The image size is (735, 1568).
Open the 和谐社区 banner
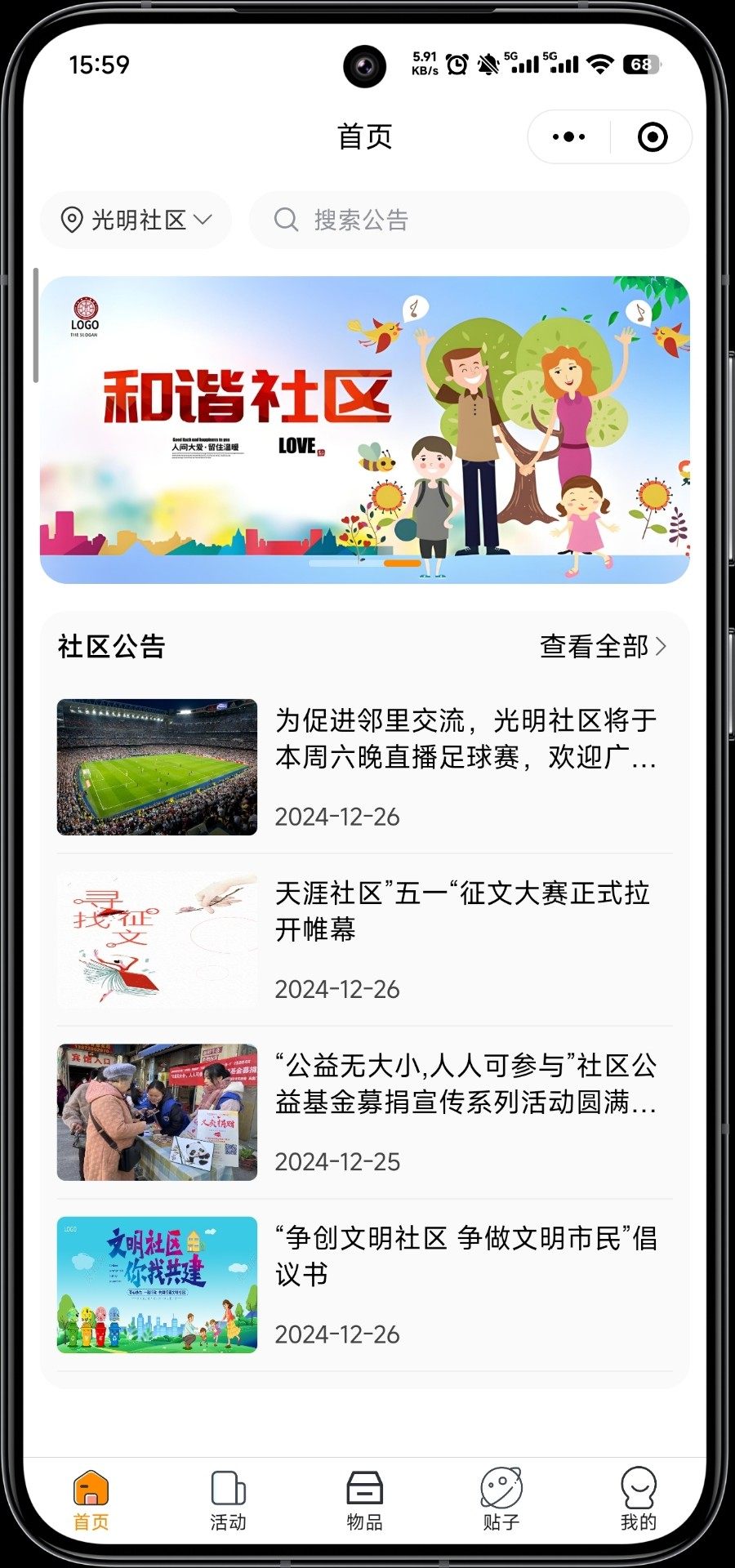pyautogui.click(x=365, y=430)
